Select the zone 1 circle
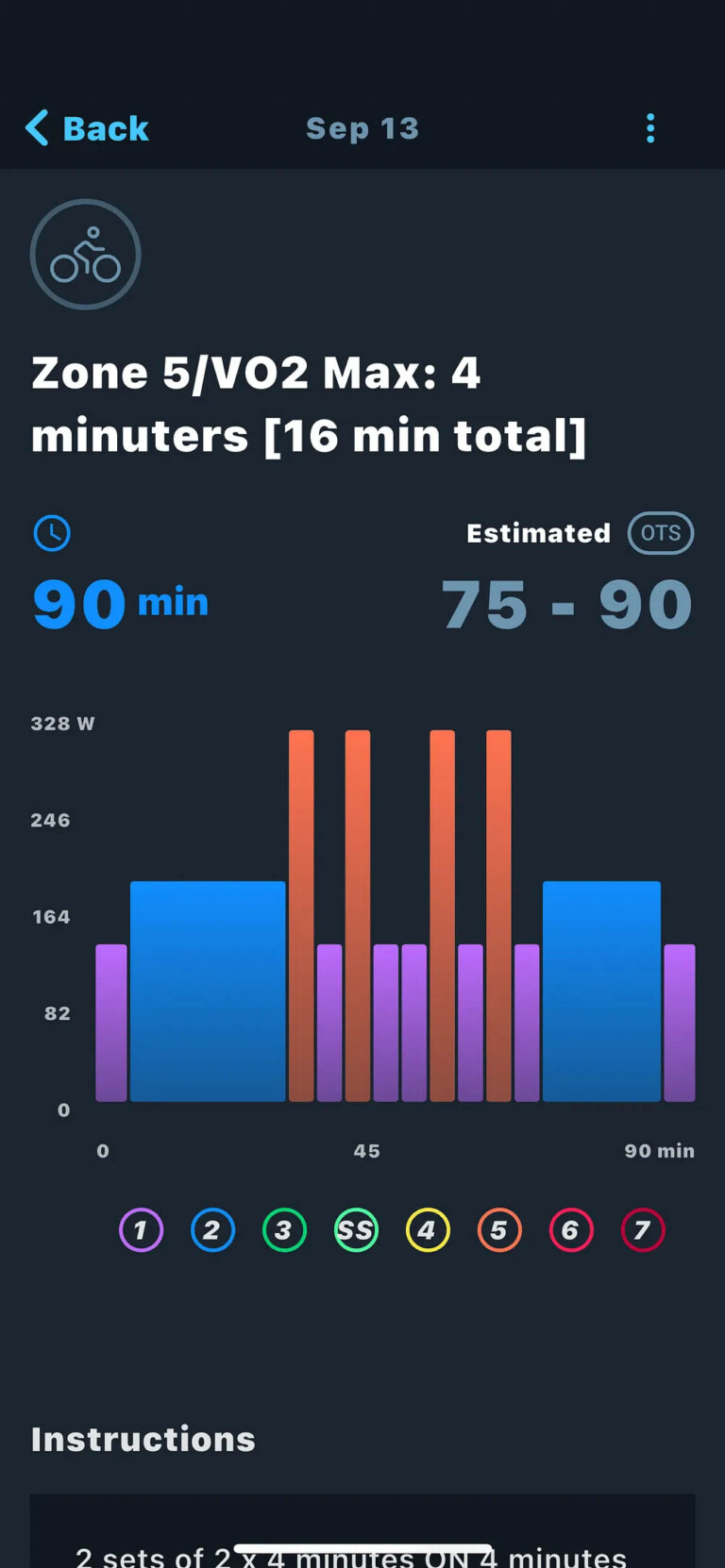This screenshot has height=1568, width=725. (141, 1230)
